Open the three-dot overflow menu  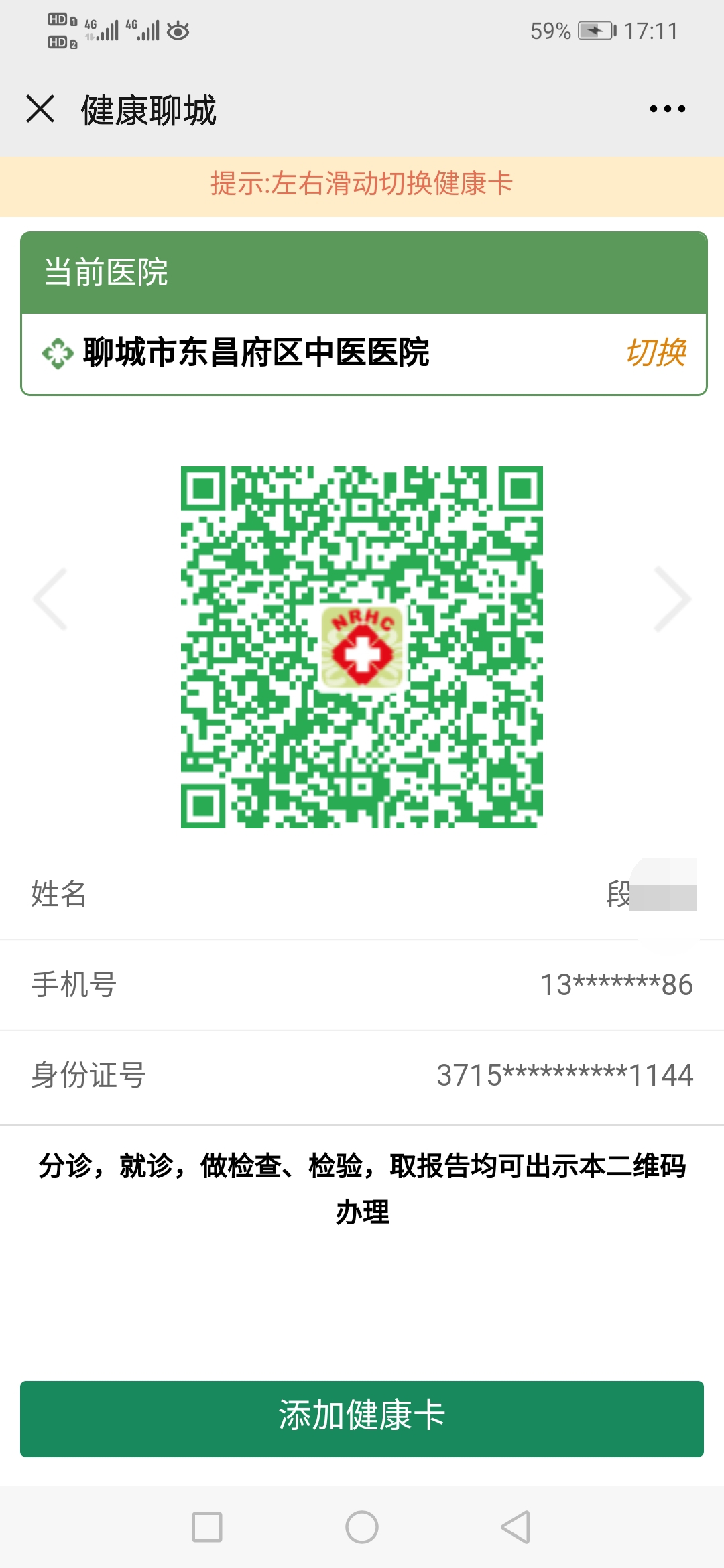point(667,109)
